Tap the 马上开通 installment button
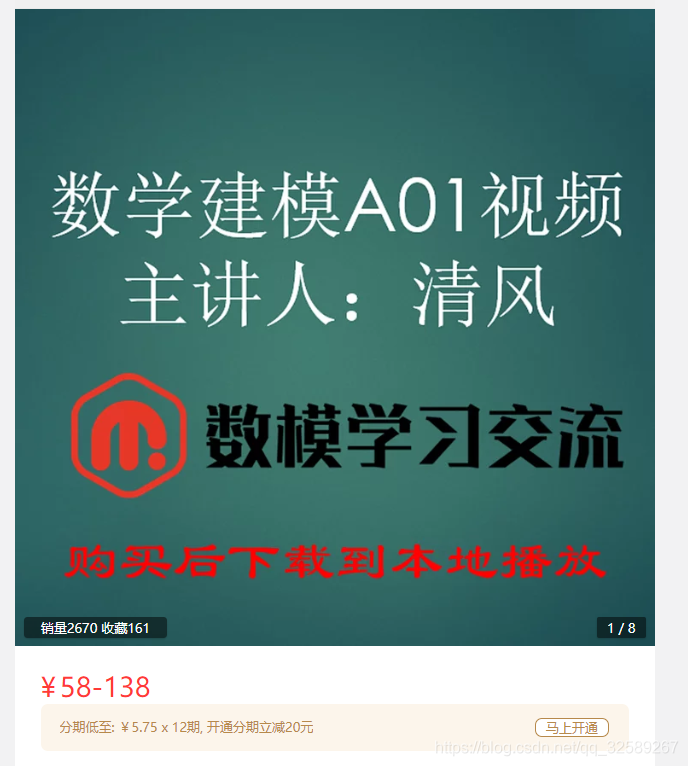This screenshot has height=766, width=688. 572,727
